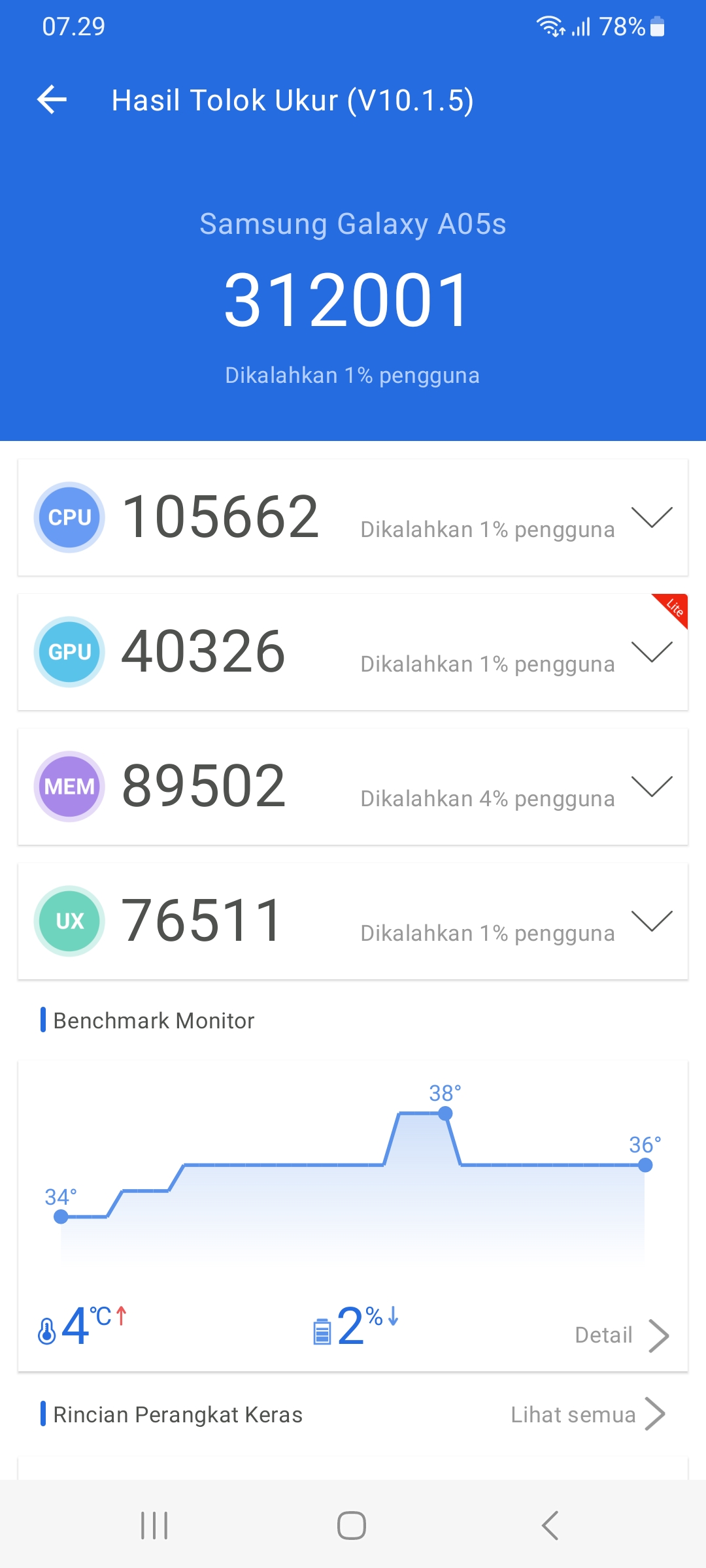Go back using the header arrow
706x1568 pixels.
click(x=52, y=100)
